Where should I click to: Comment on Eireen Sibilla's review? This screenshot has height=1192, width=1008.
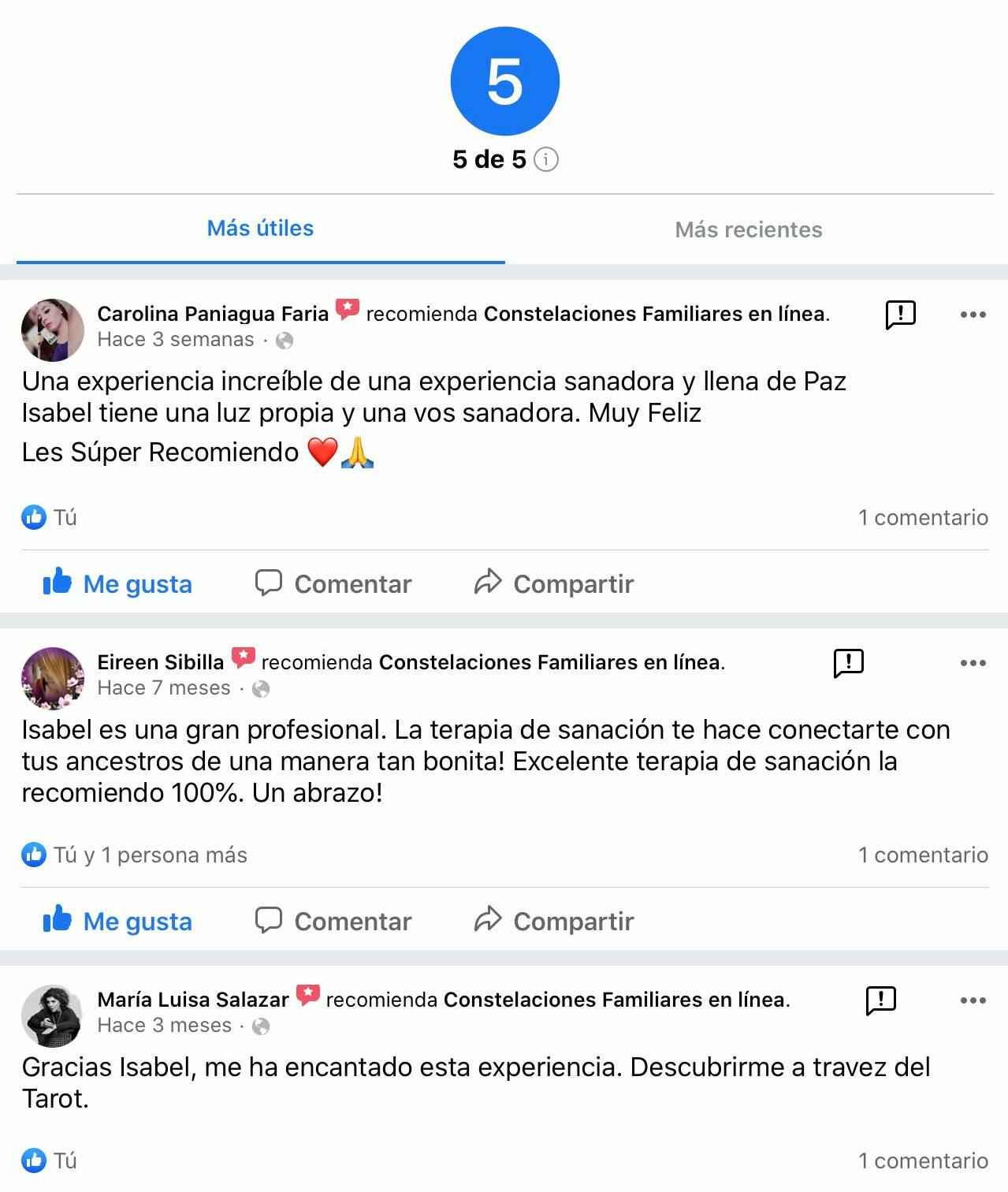click(x=333, y=922)
